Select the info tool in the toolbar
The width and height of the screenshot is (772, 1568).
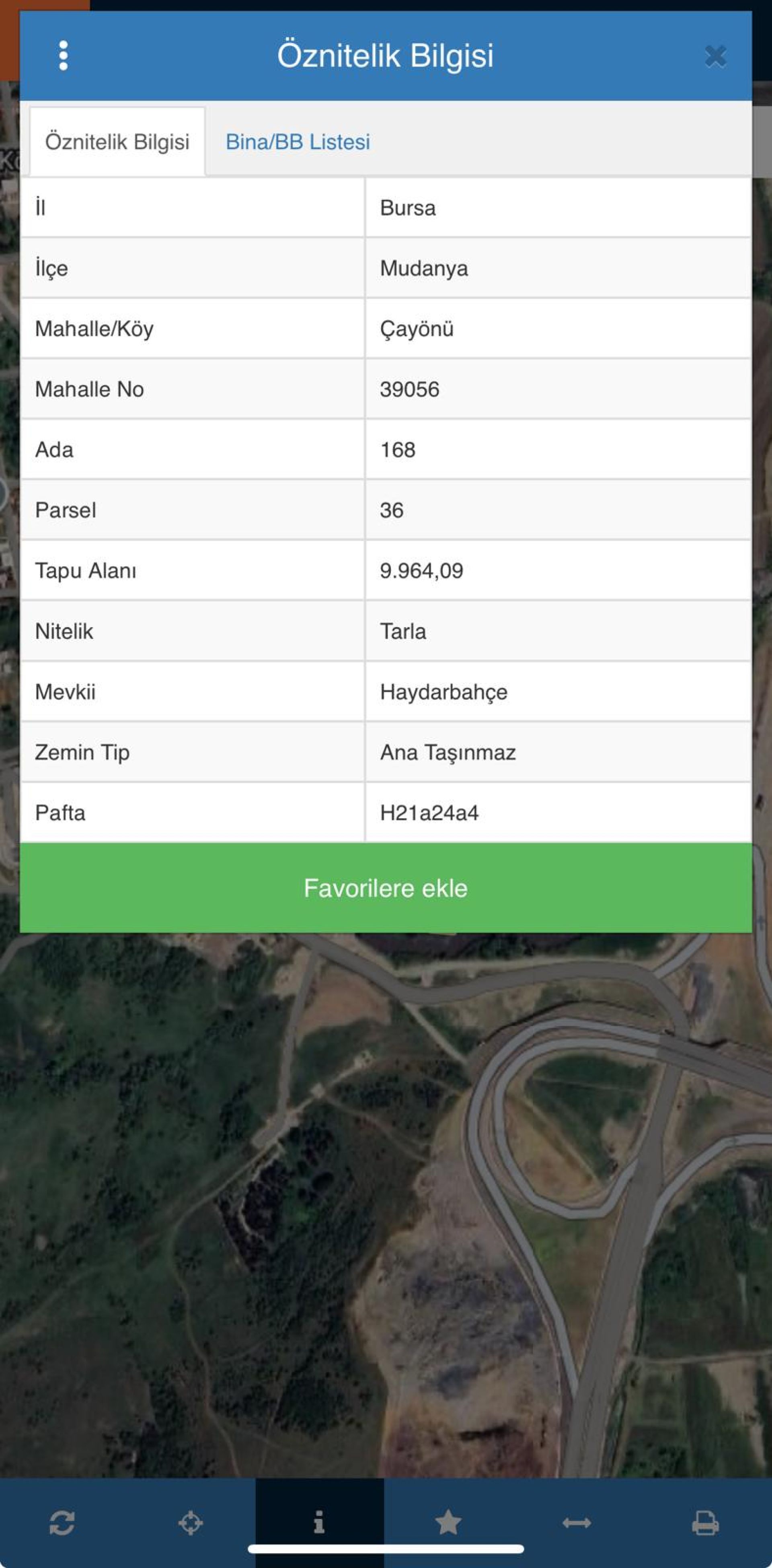[x=319, y=1523]
